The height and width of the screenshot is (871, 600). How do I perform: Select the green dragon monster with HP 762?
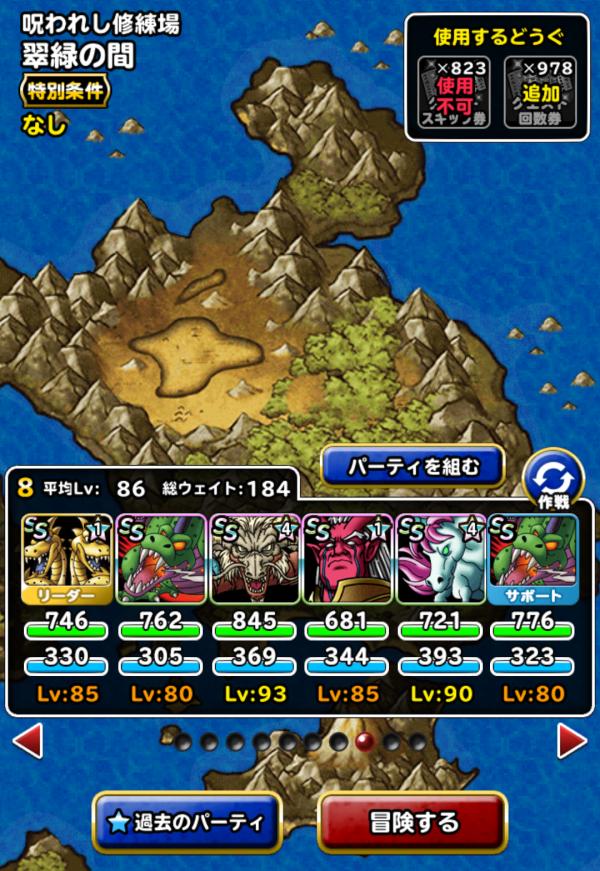(x=161, y=558)
